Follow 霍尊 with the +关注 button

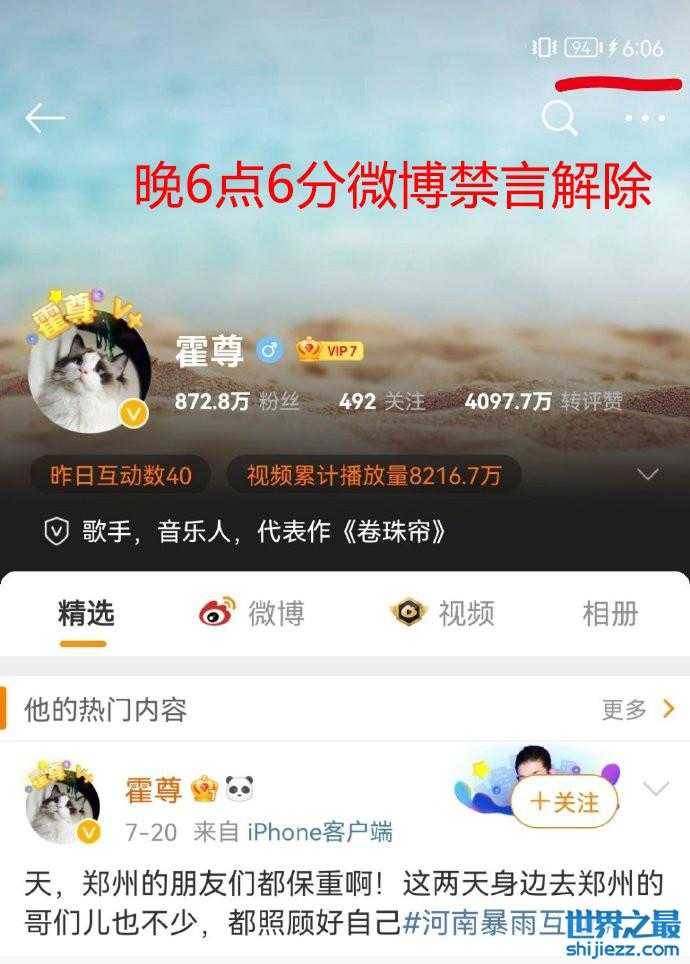pyautogui.click(x=564, y=802)
